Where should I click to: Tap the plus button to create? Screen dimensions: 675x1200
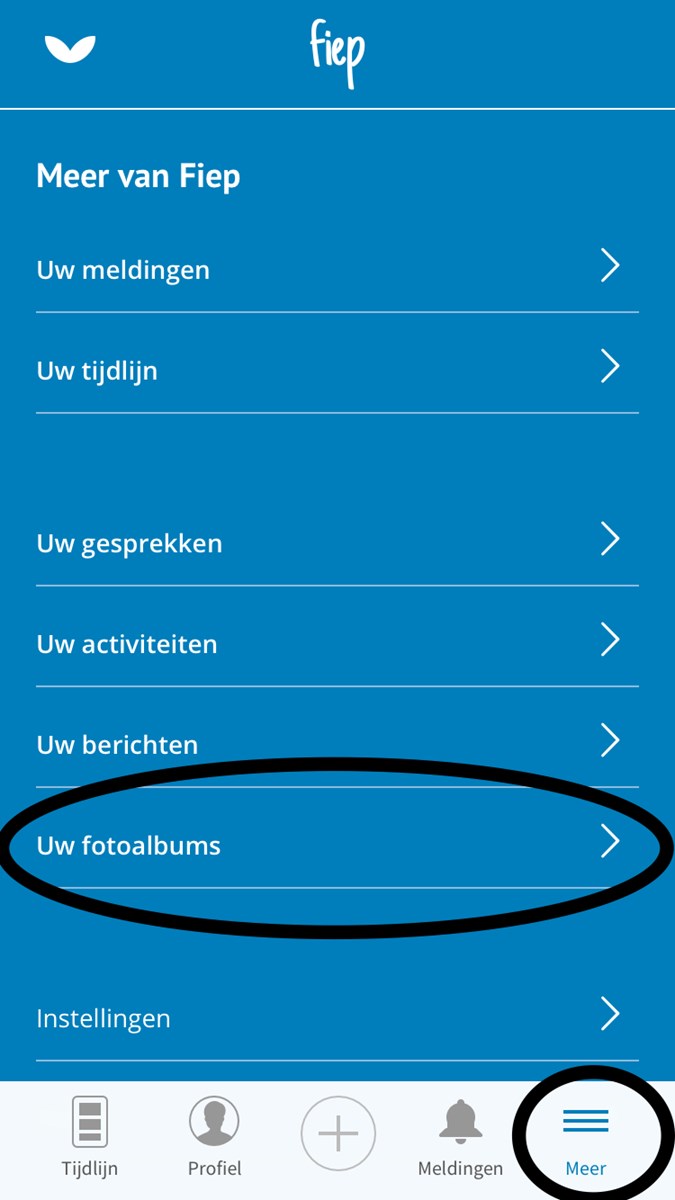point(338,1134)
